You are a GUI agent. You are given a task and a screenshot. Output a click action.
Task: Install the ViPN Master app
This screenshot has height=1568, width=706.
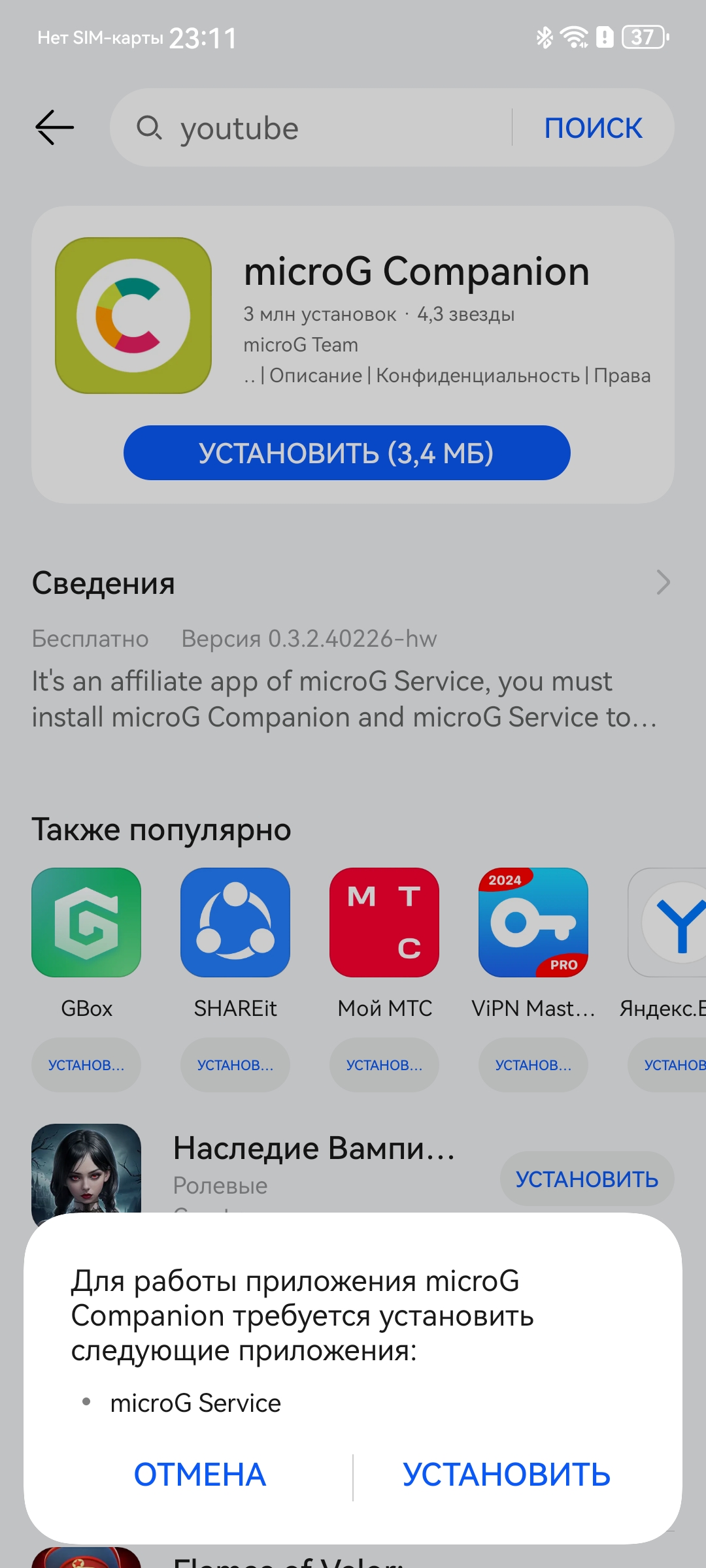pyautogui.click(x=533, y=1065)
